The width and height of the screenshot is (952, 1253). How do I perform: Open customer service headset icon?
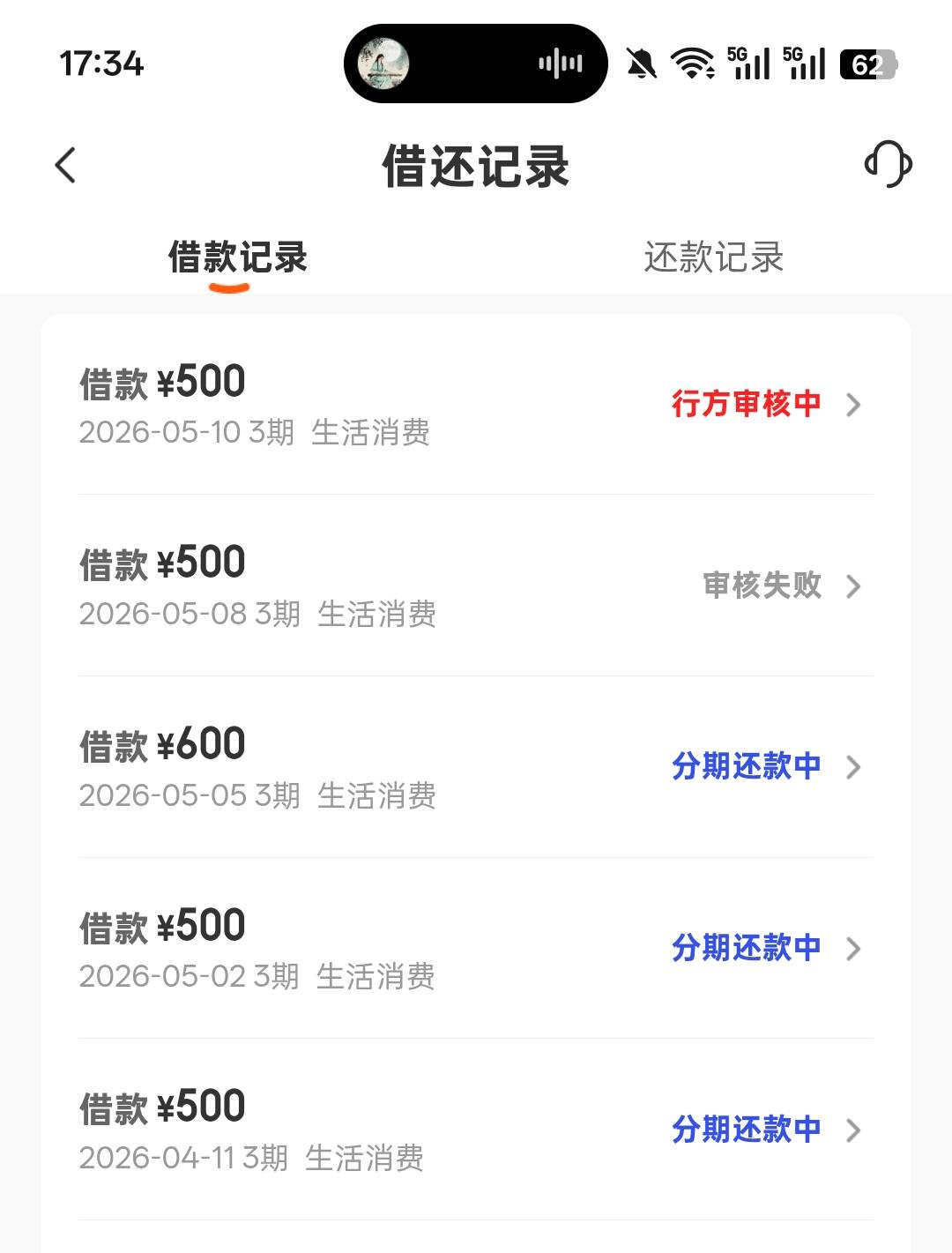(x=888, y=164)
